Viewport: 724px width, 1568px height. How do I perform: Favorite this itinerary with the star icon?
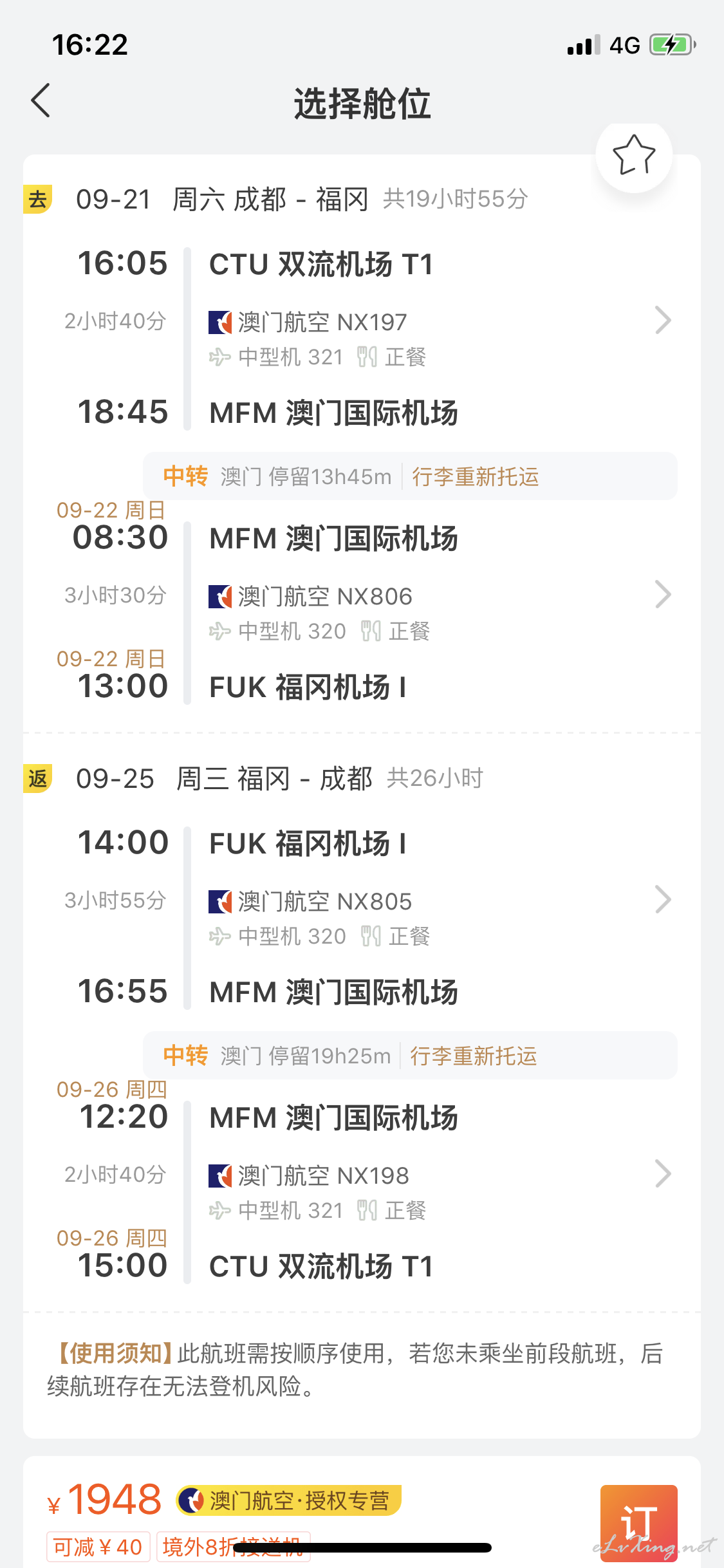634,155
